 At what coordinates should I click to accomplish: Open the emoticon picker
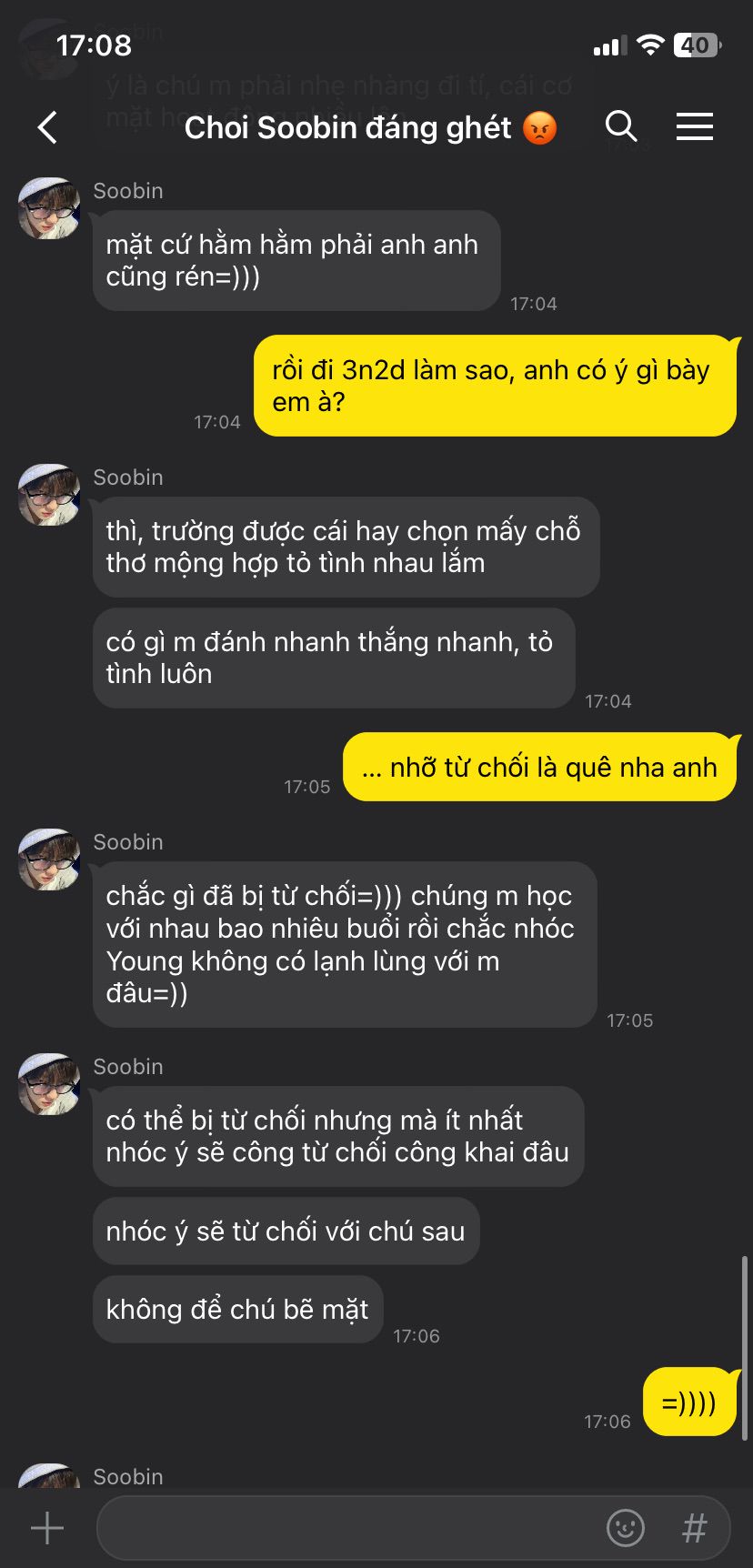pyautogui.click(x=626, y=1527)
